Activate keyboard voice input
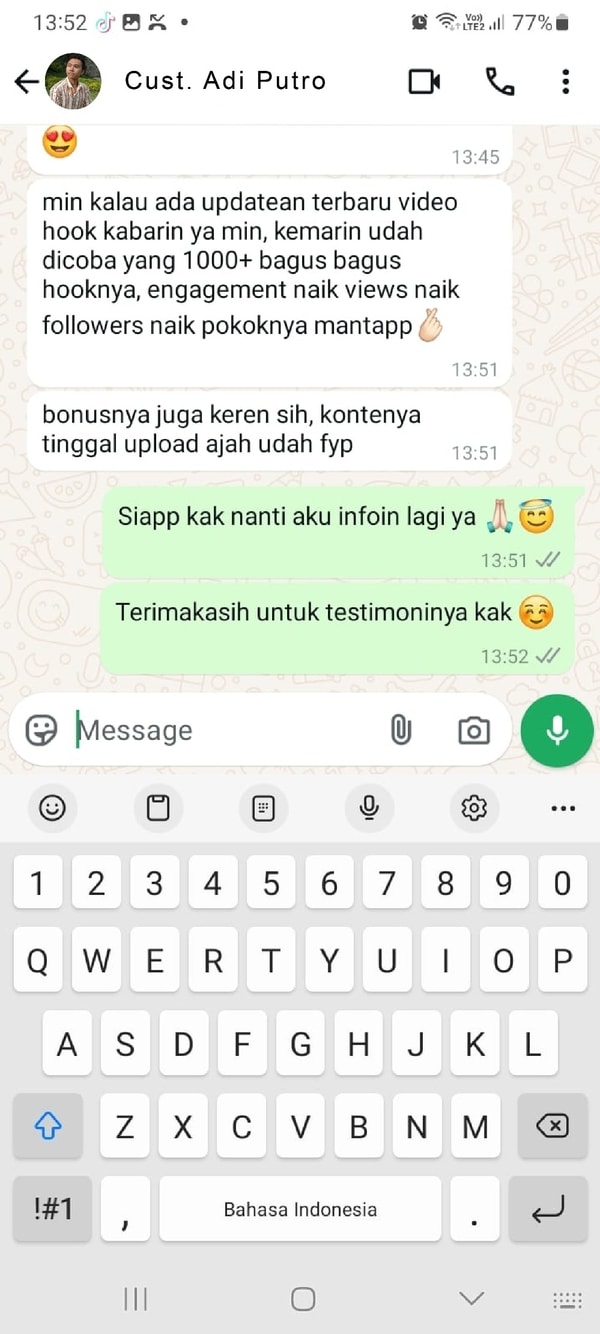Image resolution: width=600 pixels, height=1334 pixels. (369, 807)
